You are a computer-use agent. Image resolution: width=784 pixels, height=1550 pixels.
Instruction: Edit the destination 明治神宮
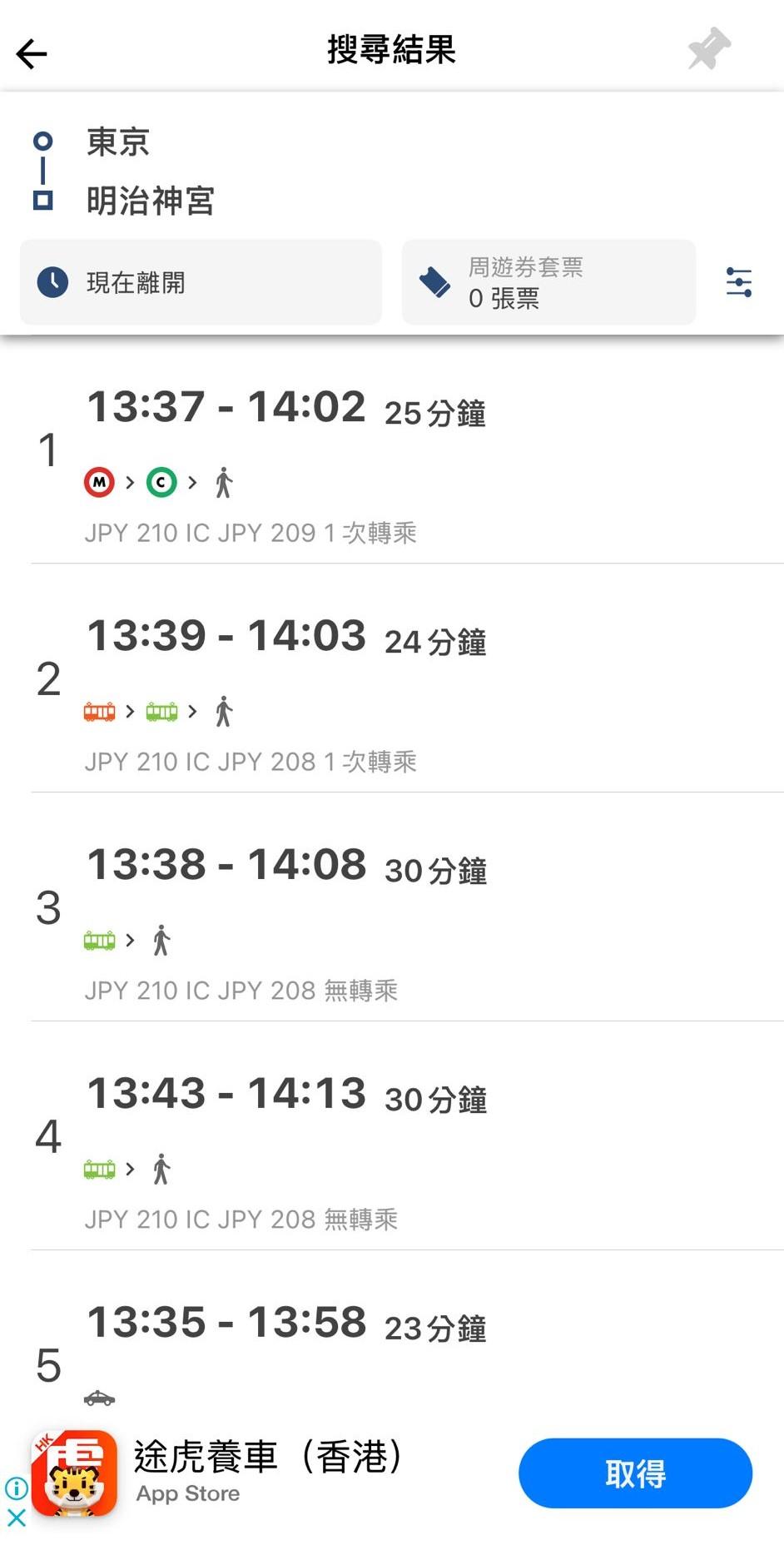(x=151, y=201)
